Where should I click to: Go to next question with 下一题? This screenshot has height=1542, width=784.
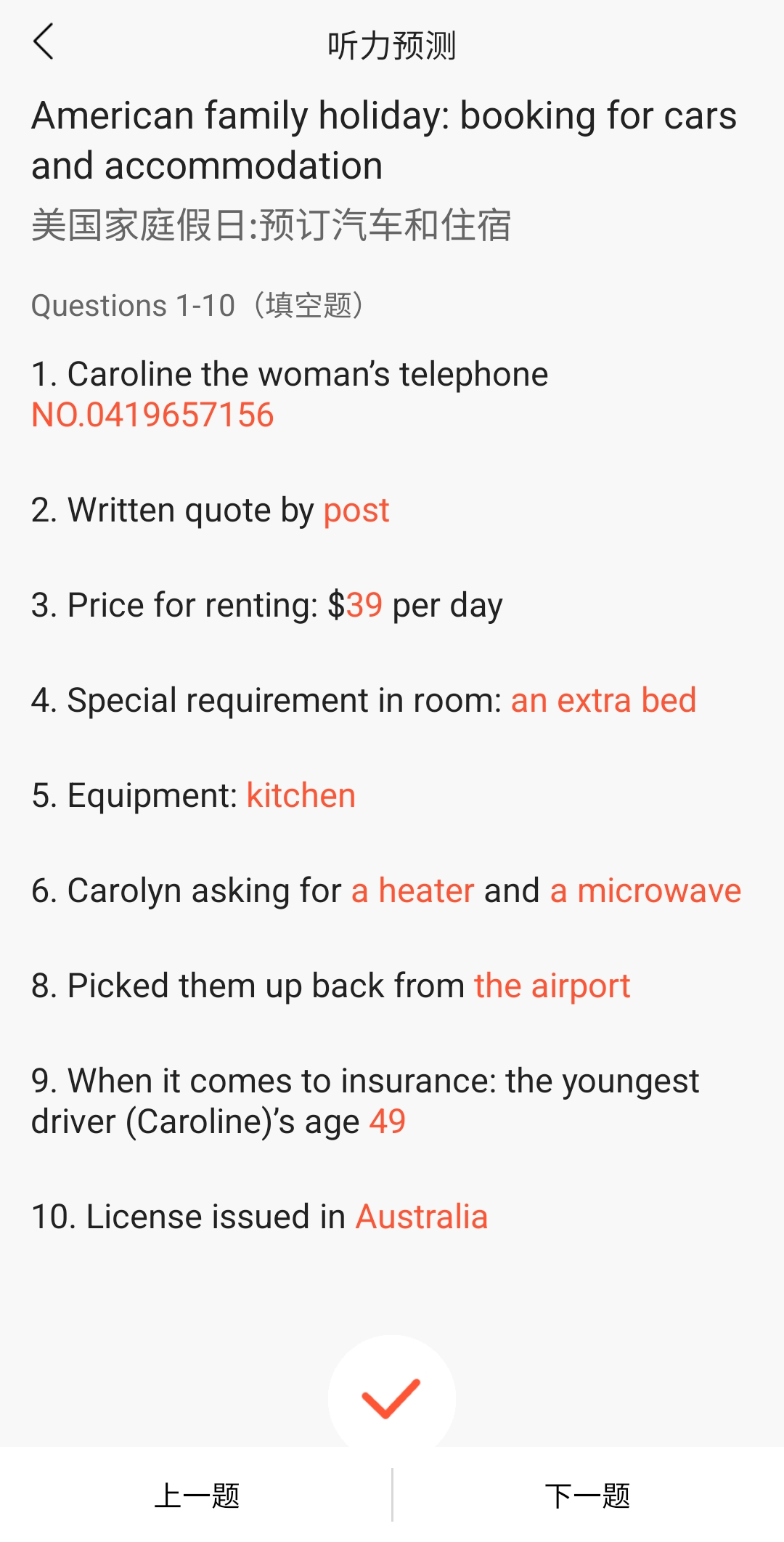coord(588,1495)
